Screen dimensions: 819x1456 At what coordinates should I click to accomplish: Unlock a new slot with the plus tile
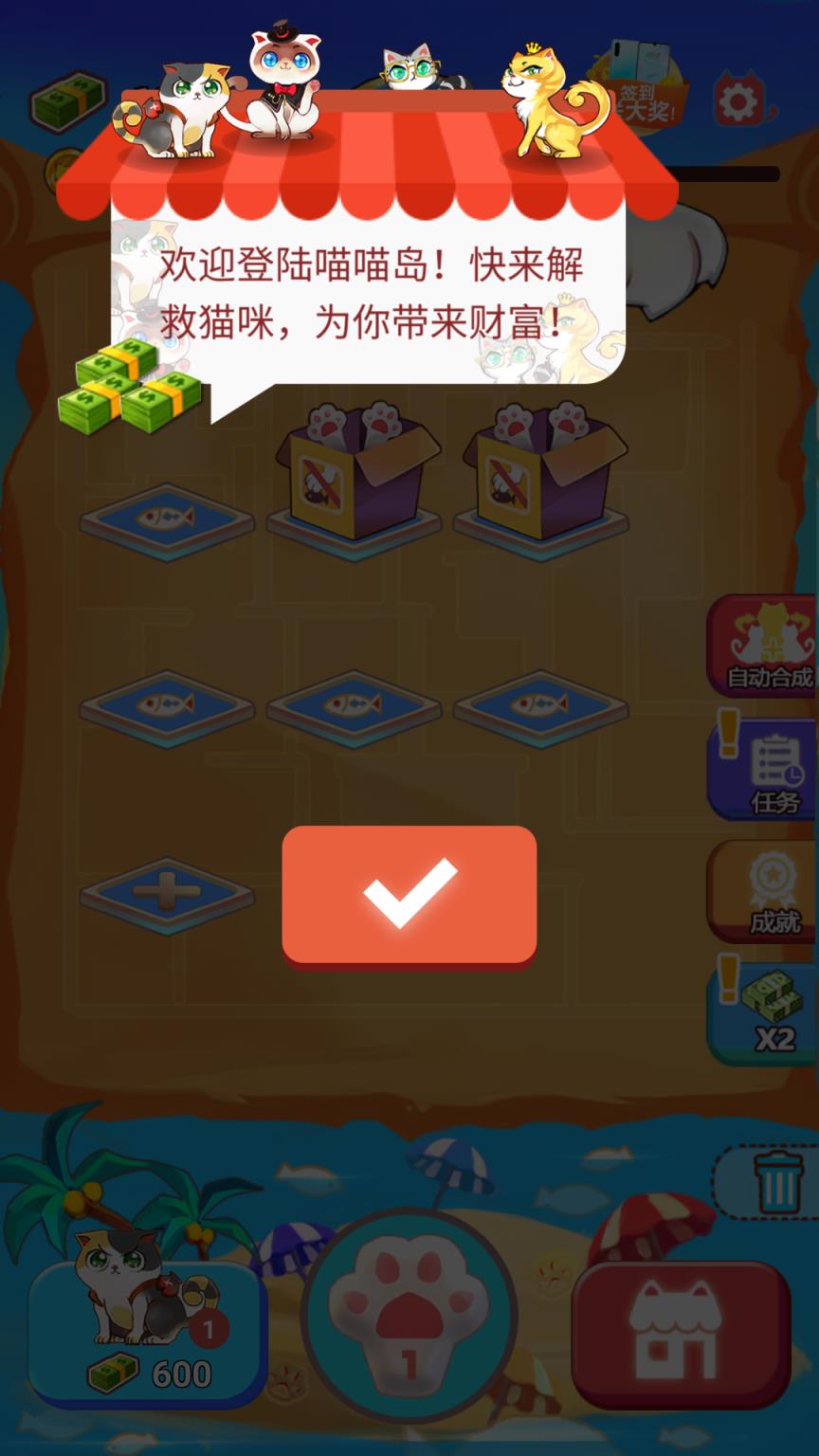pyautogui.click(x=167, y=893)
